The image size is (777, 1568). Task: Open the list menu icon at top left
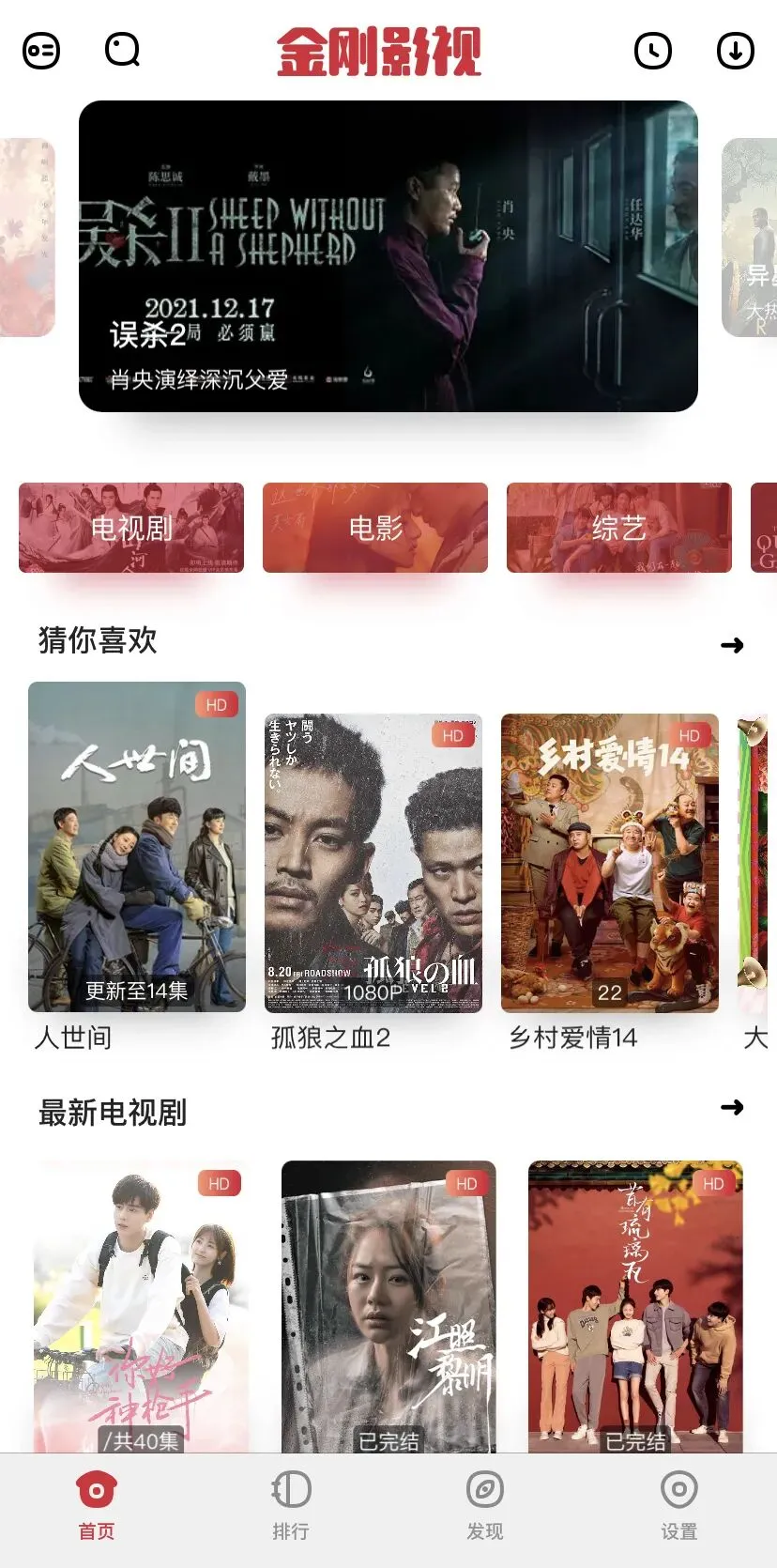click(x=41, y=51)
